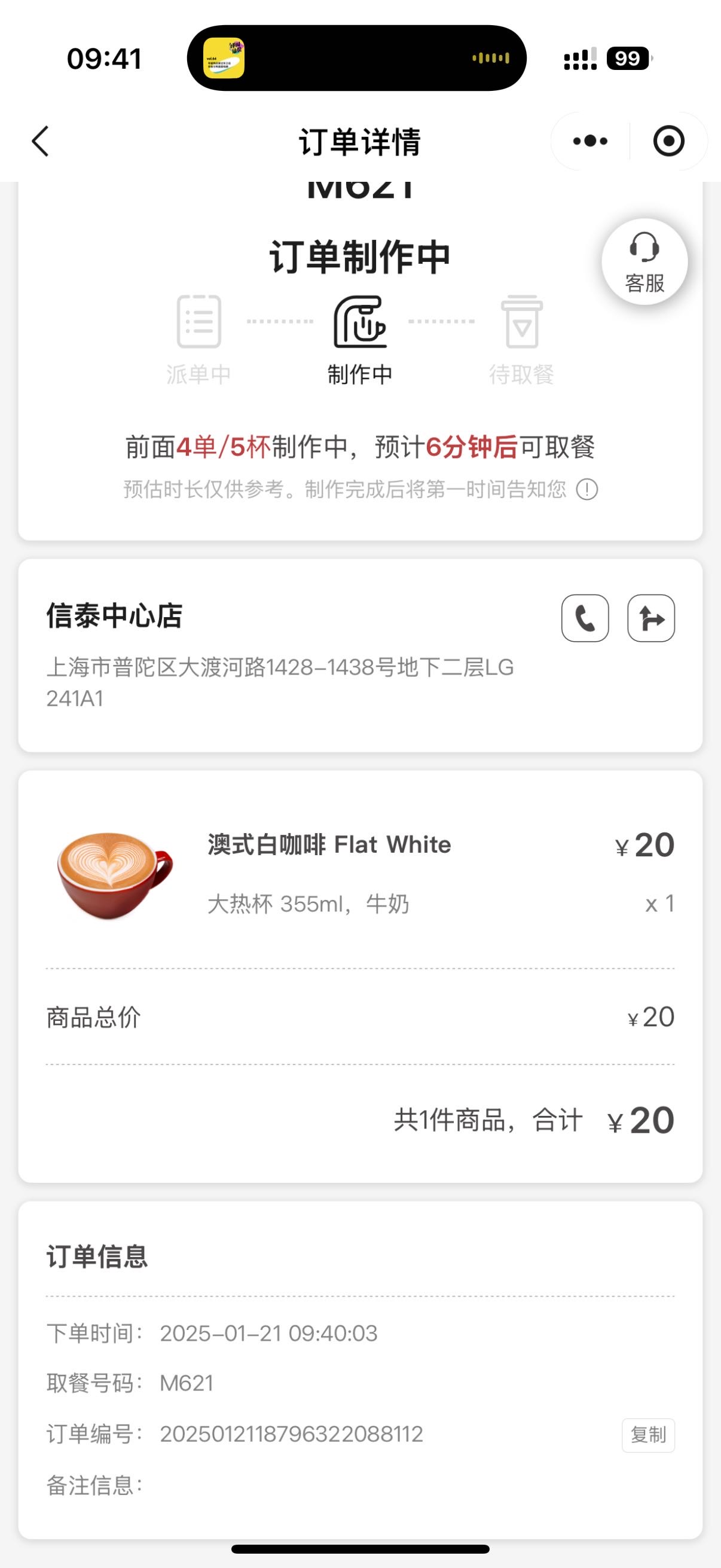Call the 信泰中心店 store

point(585,618)
